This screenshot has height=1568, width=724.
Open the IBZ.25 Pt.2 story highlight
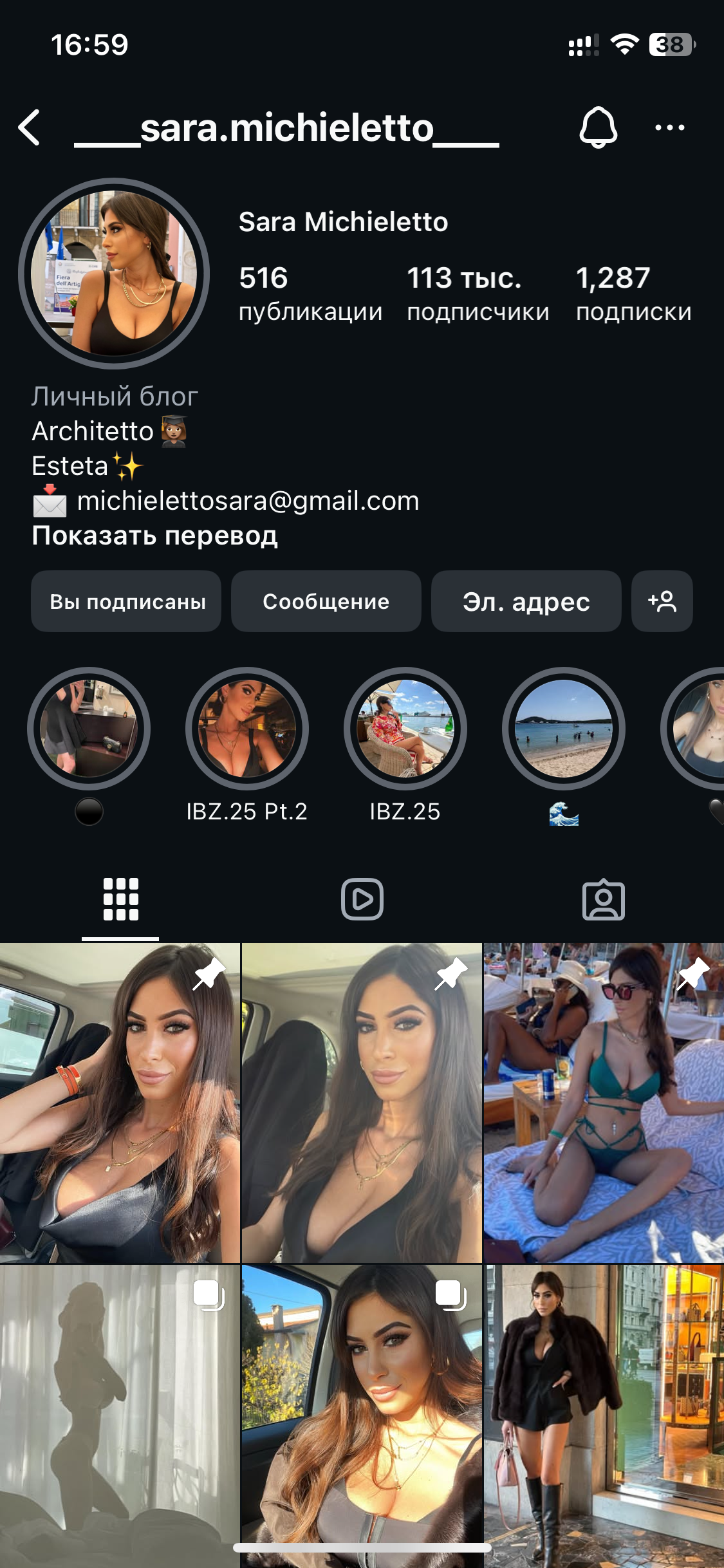point(247,729)
